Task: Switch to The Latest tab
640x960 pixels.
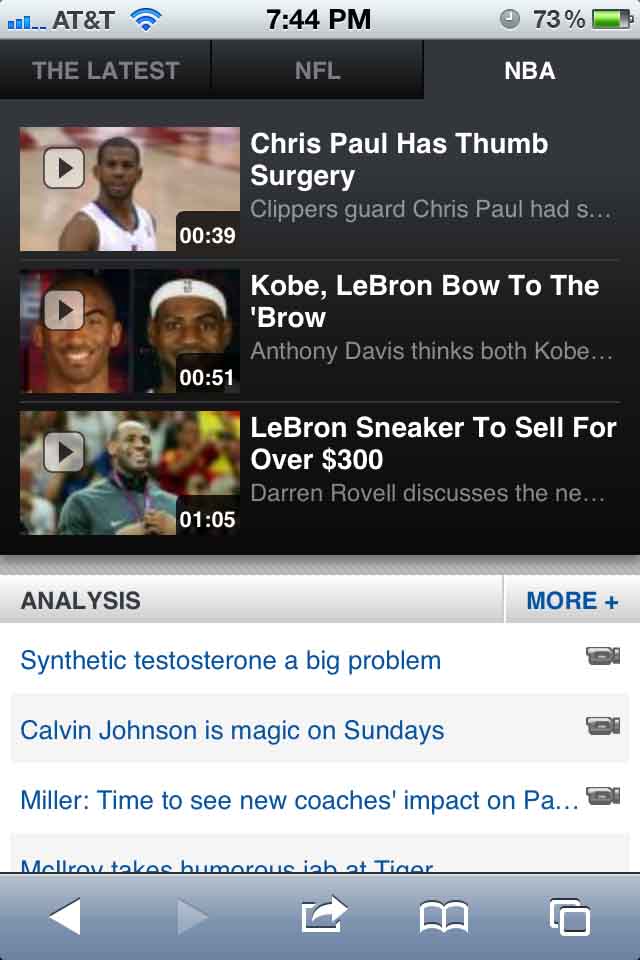Action: [105, 71]
